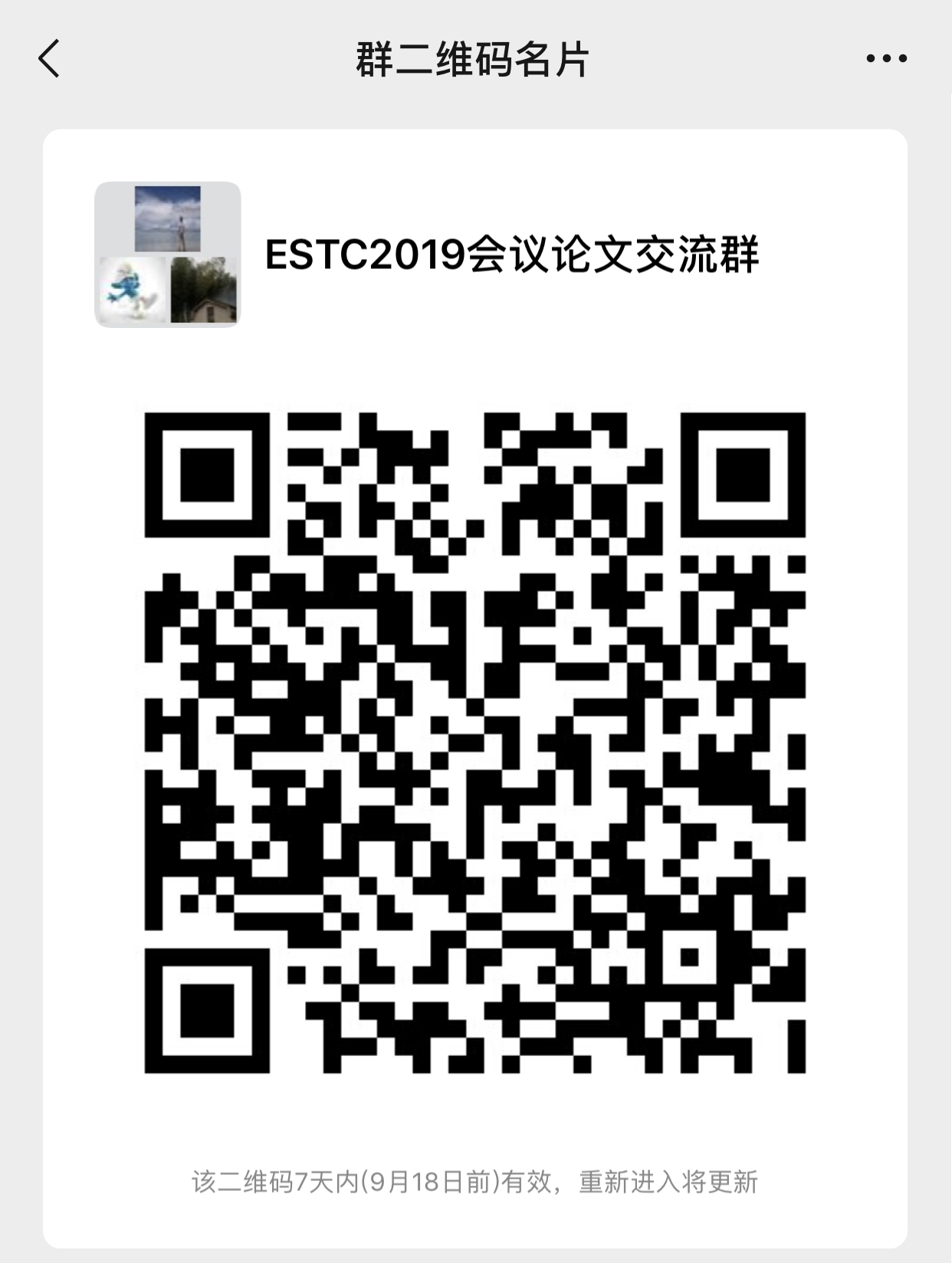This screenshot has width=952, height=1263.
Task: Open the three-dot more options menu
Action: 886,58
